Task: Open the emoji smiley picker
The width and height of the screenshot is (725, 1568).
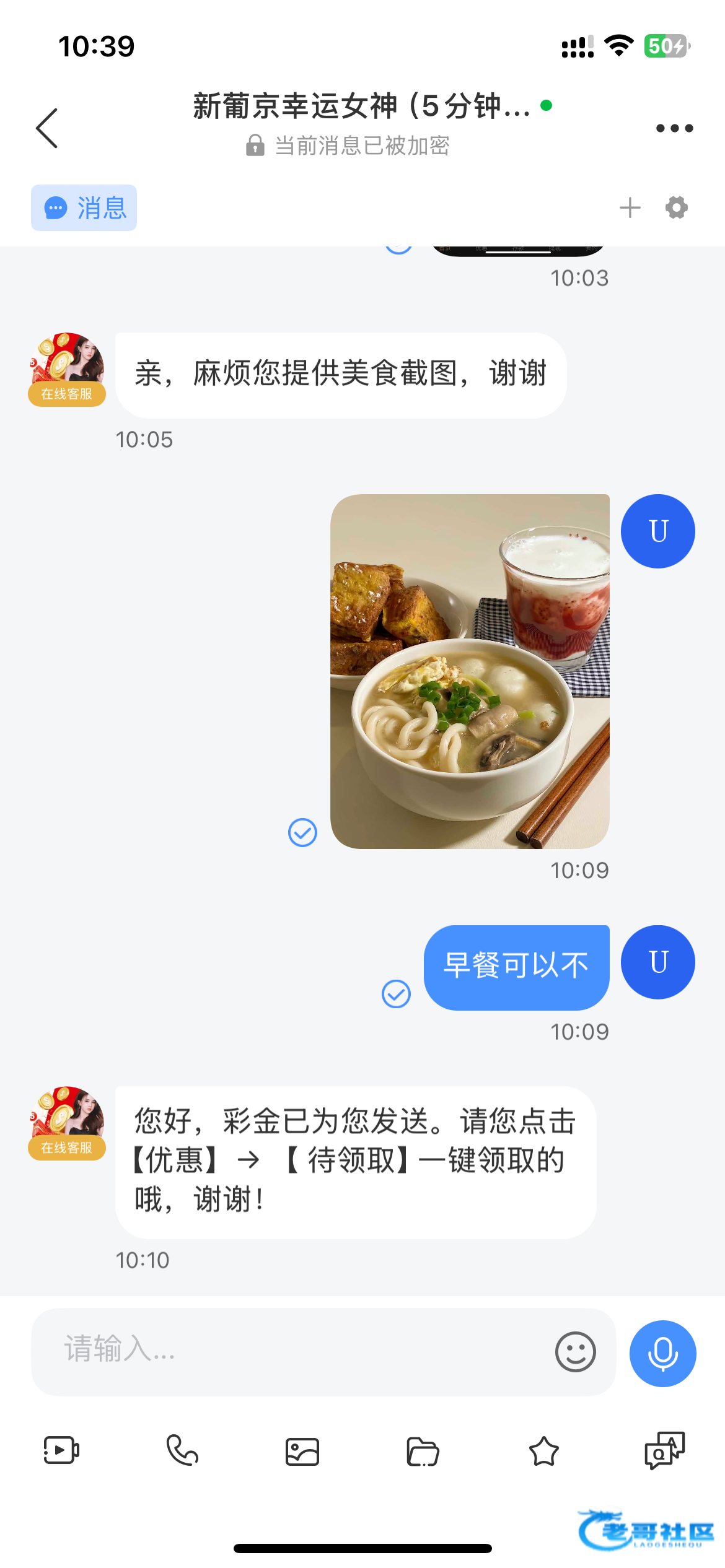Action: [575, 1352]
